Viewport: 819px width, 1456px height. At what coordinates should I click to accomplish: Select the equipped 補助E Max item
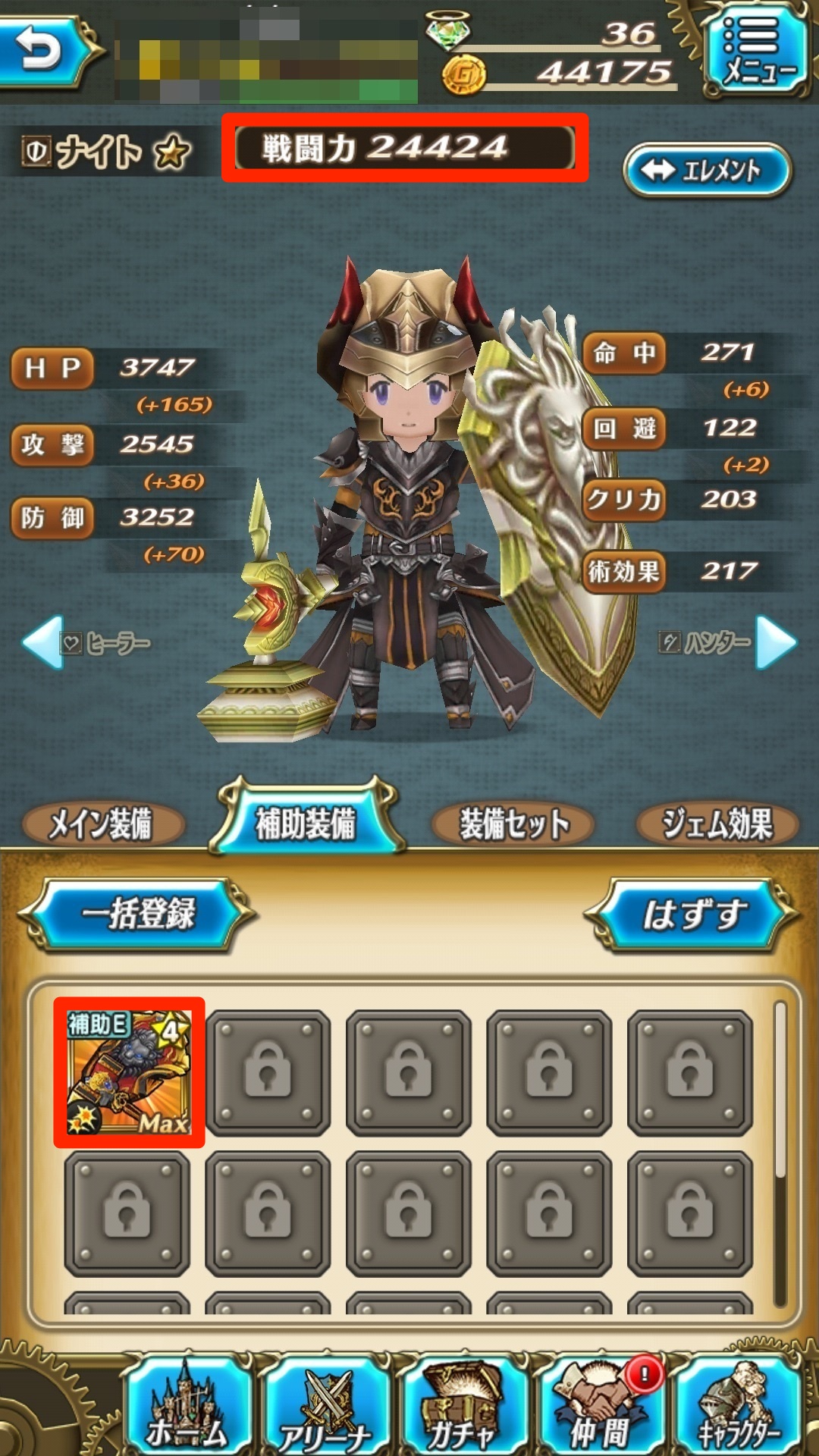pos(129,1072)
